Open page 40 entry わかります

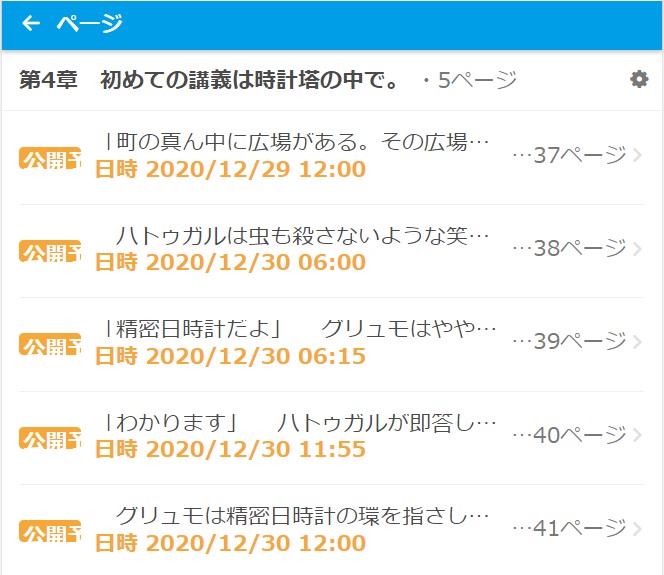click(330, 436)
